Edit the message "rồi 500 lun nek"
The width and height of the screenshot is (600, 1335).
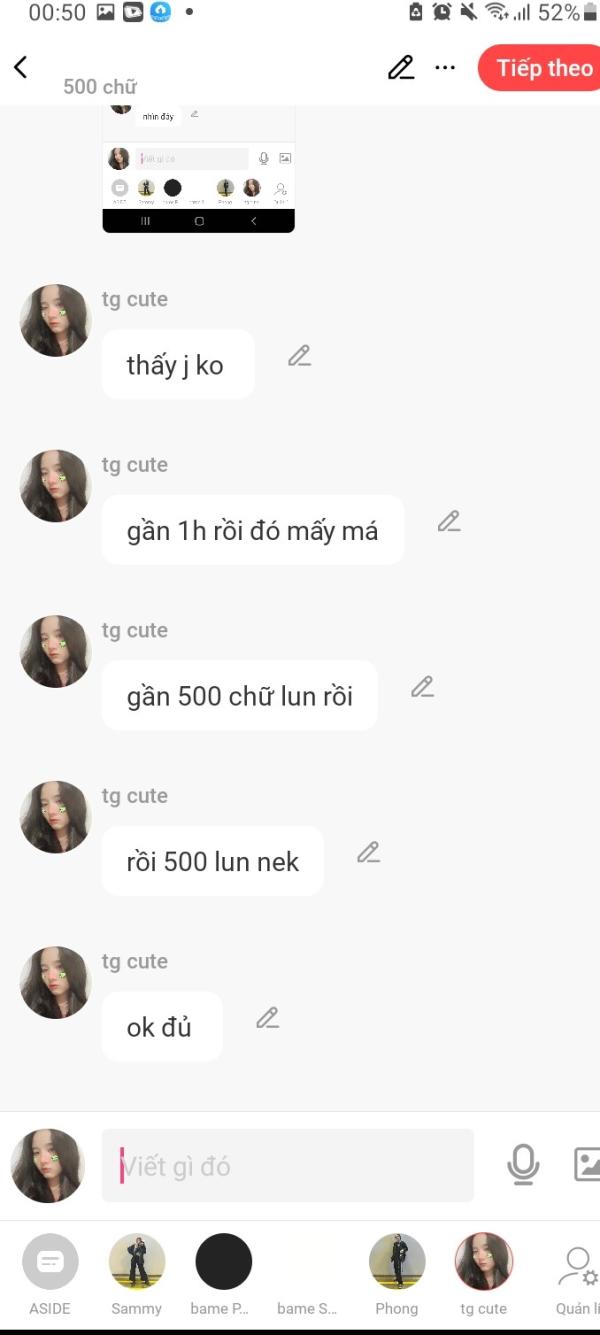[x=368, y=853]
